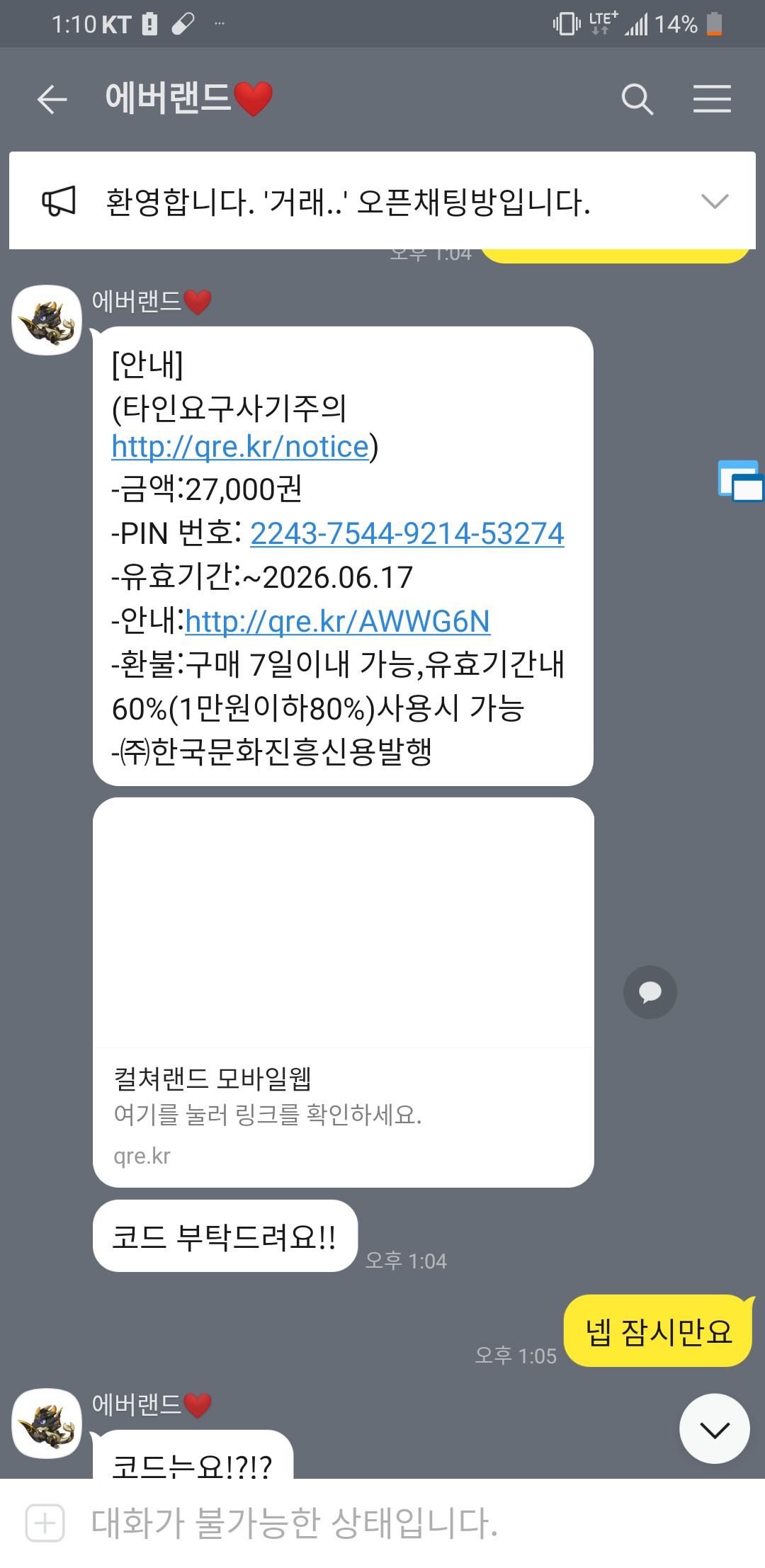The height and width of the screenshot is (1568, 765).
Task: Search within this chat room
Action: coord(637,99)
